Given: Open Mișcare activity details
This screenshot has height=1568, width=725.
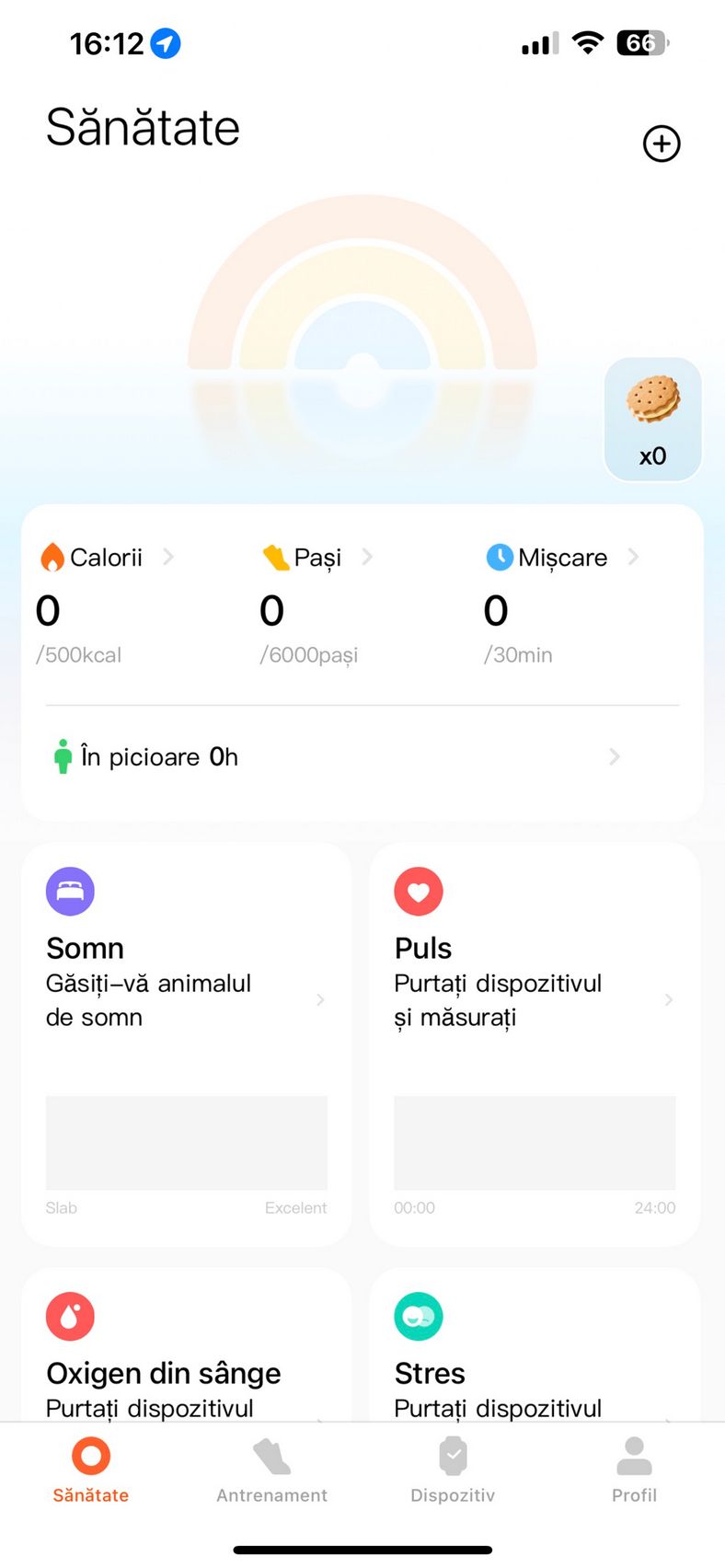Looking at the screenshot, I should [562, 558].
